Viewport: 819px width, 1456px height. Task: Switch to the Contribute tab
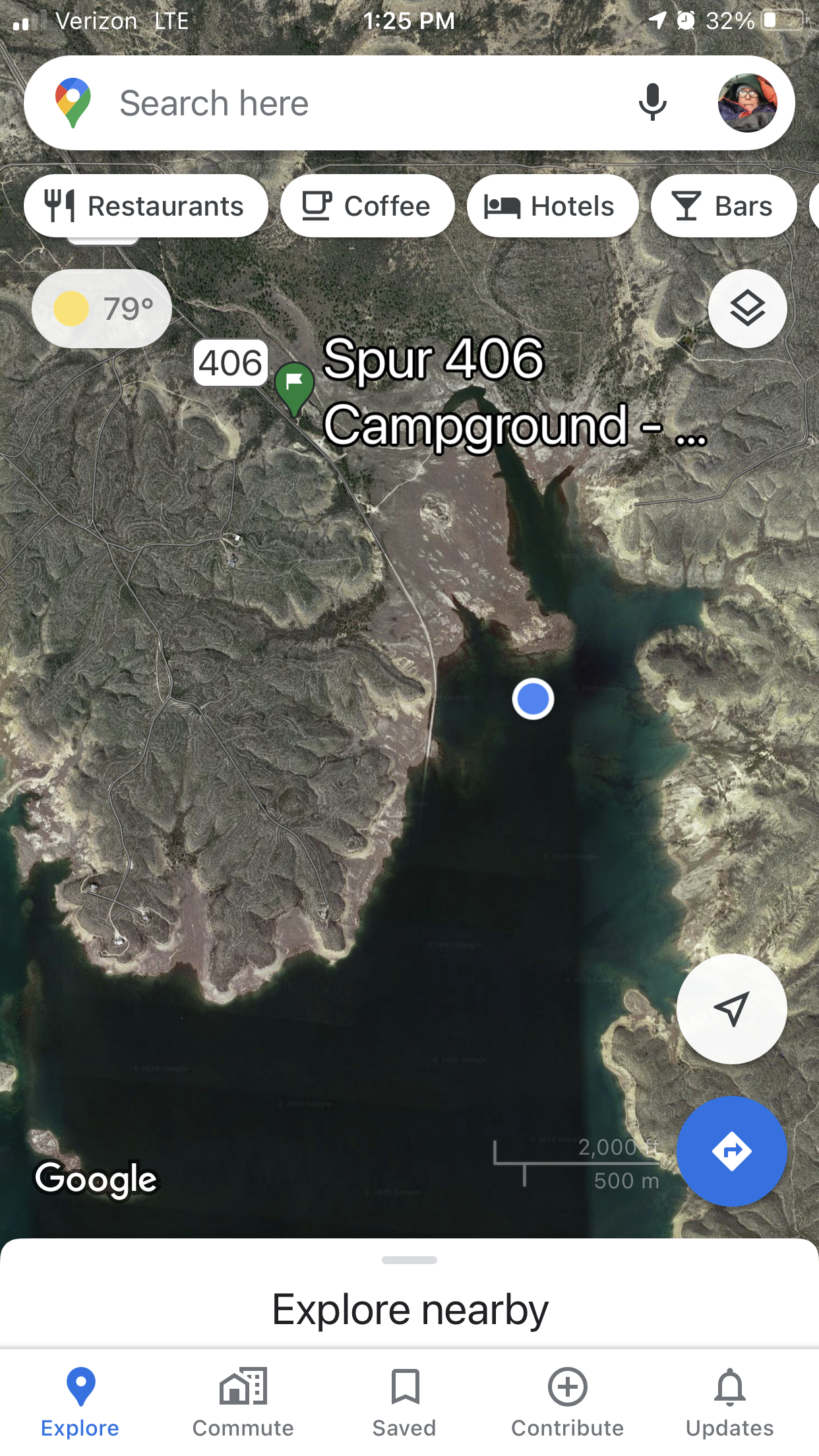tap(567, 1402)
